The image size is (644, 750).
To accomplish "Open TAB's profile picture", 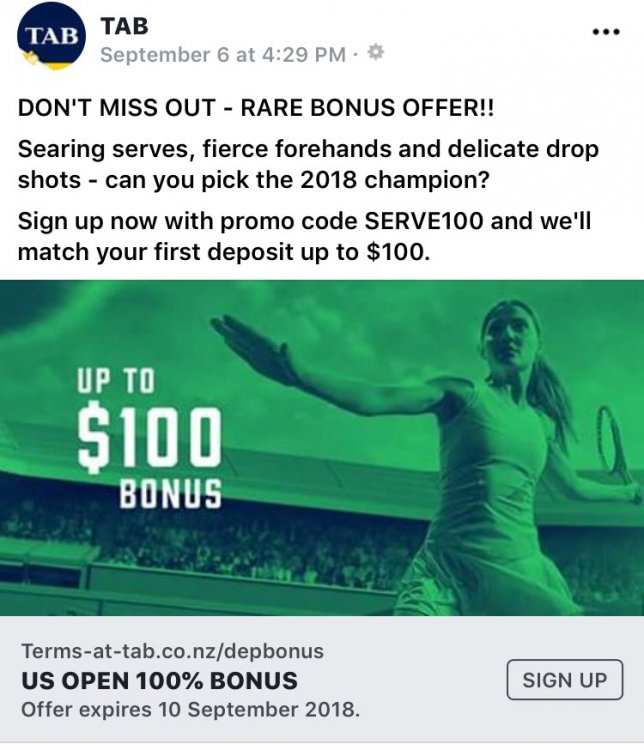I will point(52,38).
